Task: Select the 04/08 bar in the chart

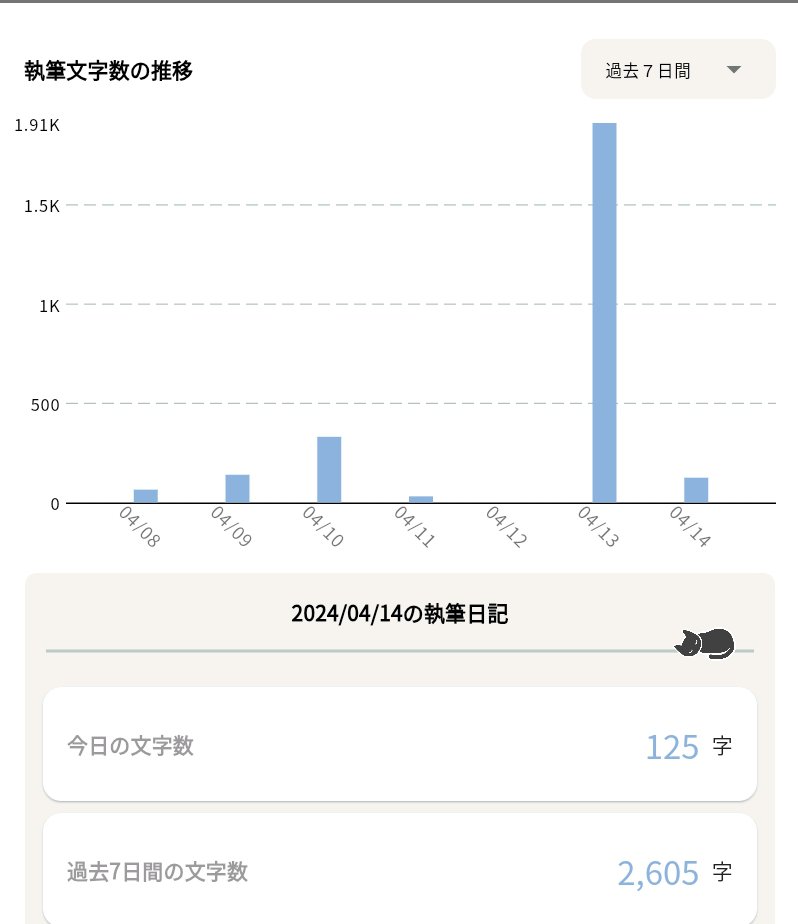Action: 146,495
